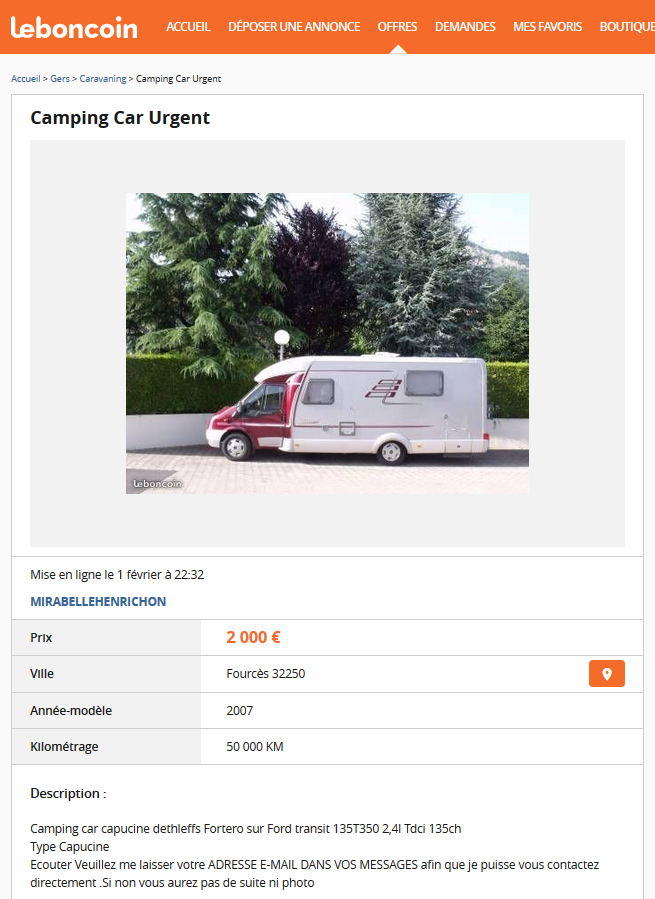The height and width of the screenshot is (899, 655).
Task: Open the Boutique tab
Action: pyautogui.click(x=626, y=27)
